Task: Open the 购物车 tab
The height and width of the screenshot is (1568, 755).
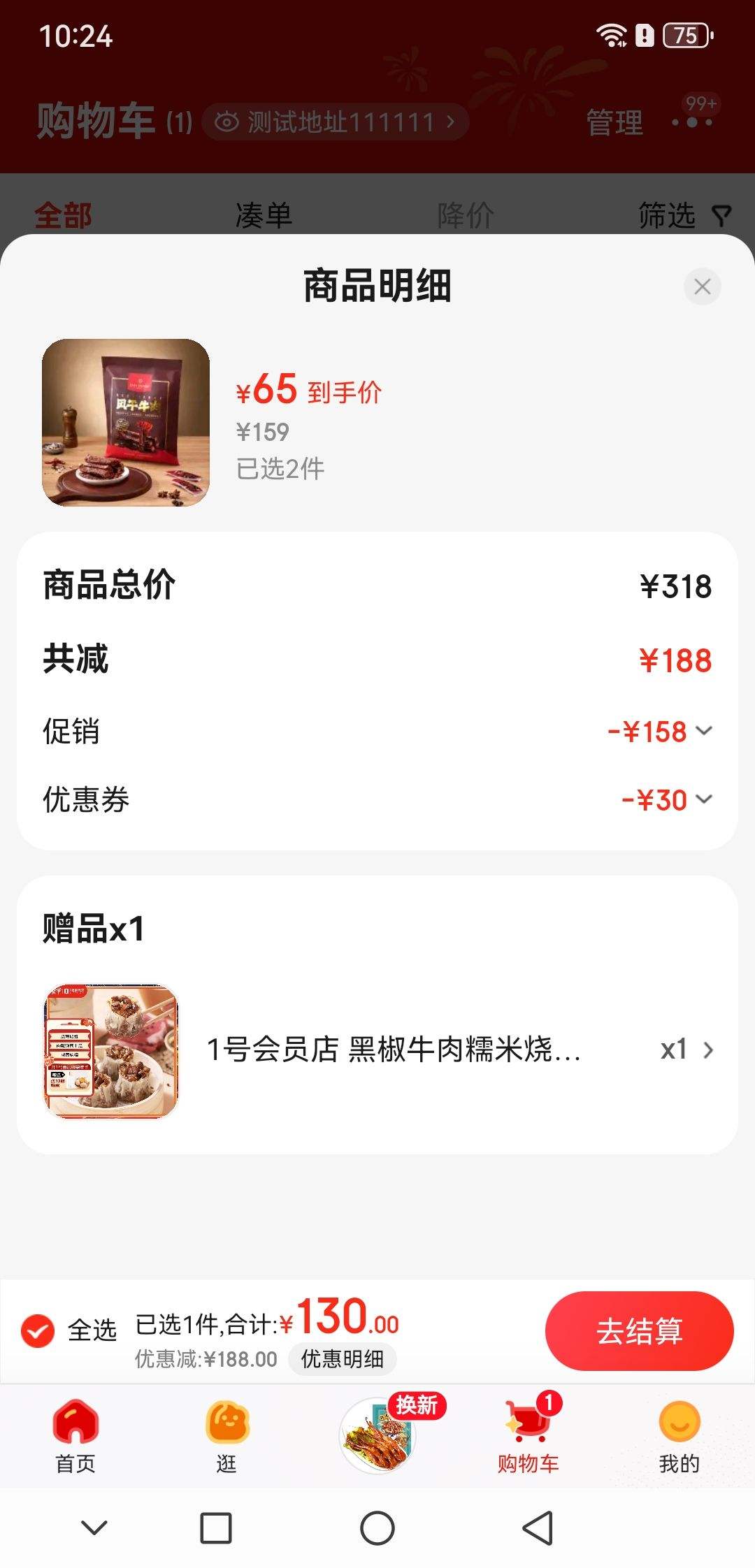Action: pyautogui.click(x=528, y=1436)
